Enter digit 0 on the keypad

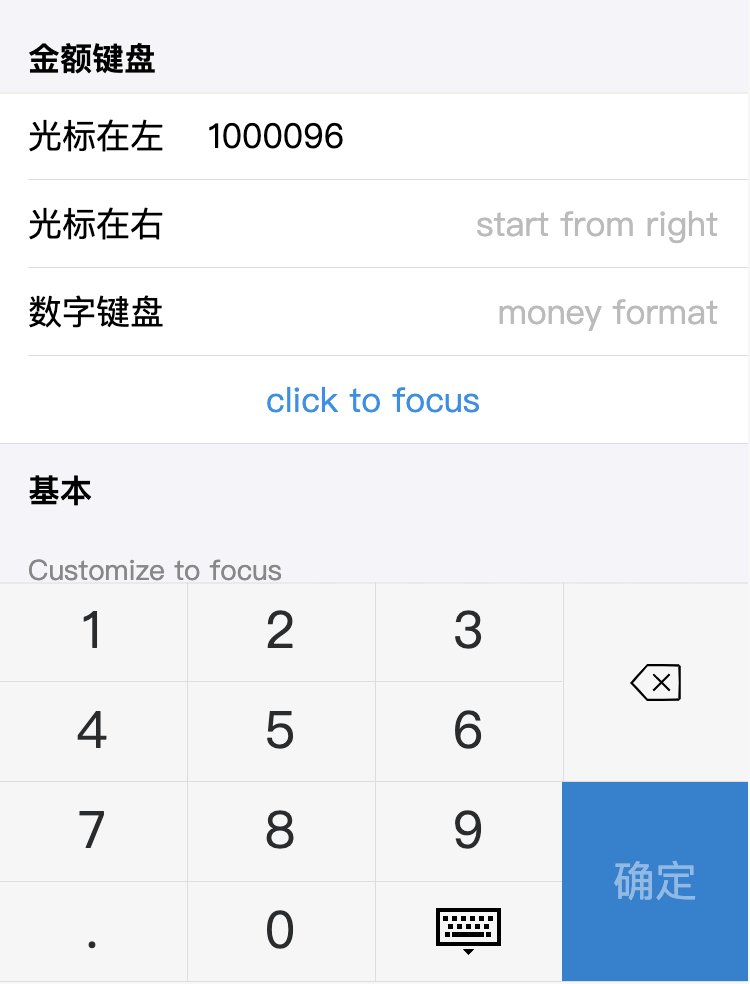click(281, 931)
